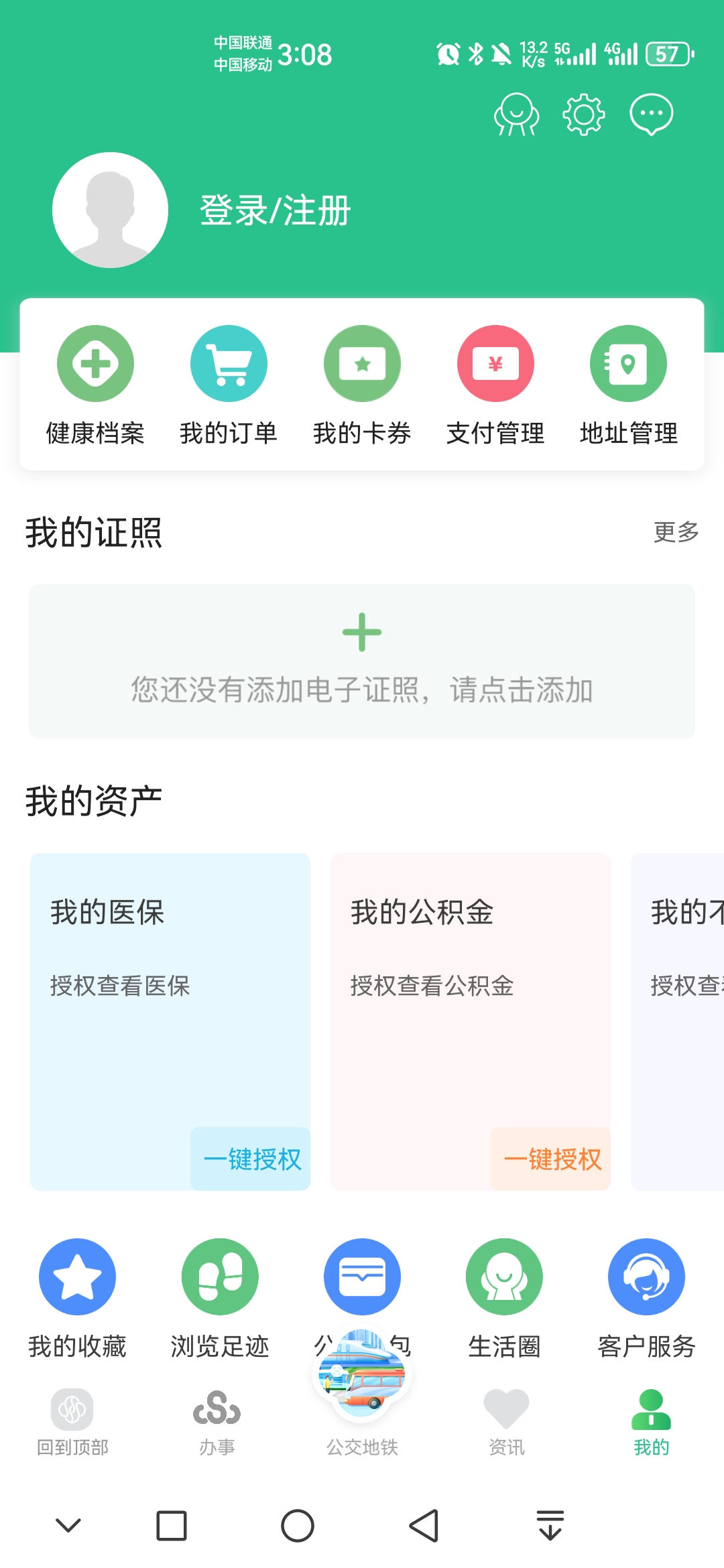Tap 一键授权 on 我的公积金 card
This screenshot has width=724, height=1568.
point(552,1159)
